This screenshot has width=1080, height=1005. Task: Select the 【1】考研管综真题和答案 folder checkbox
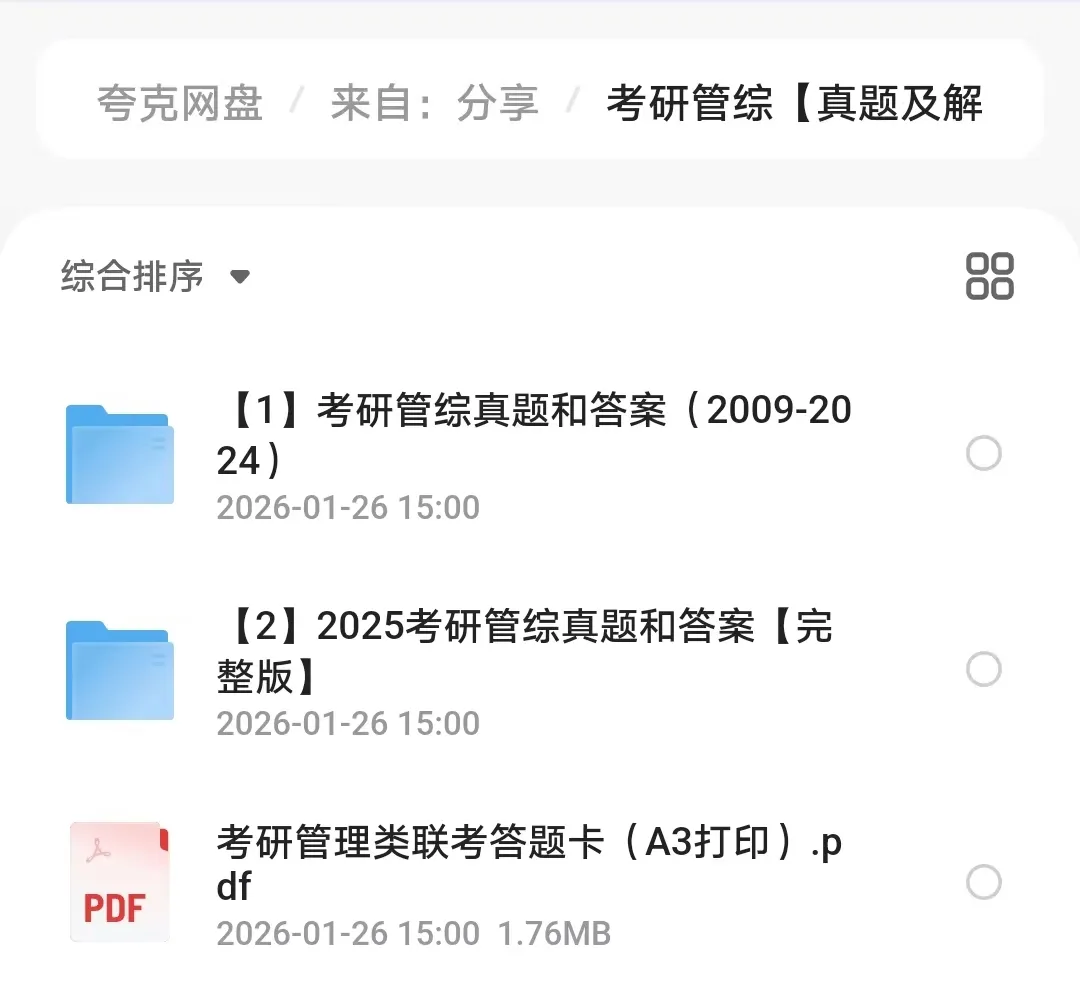tap(984, 454)
